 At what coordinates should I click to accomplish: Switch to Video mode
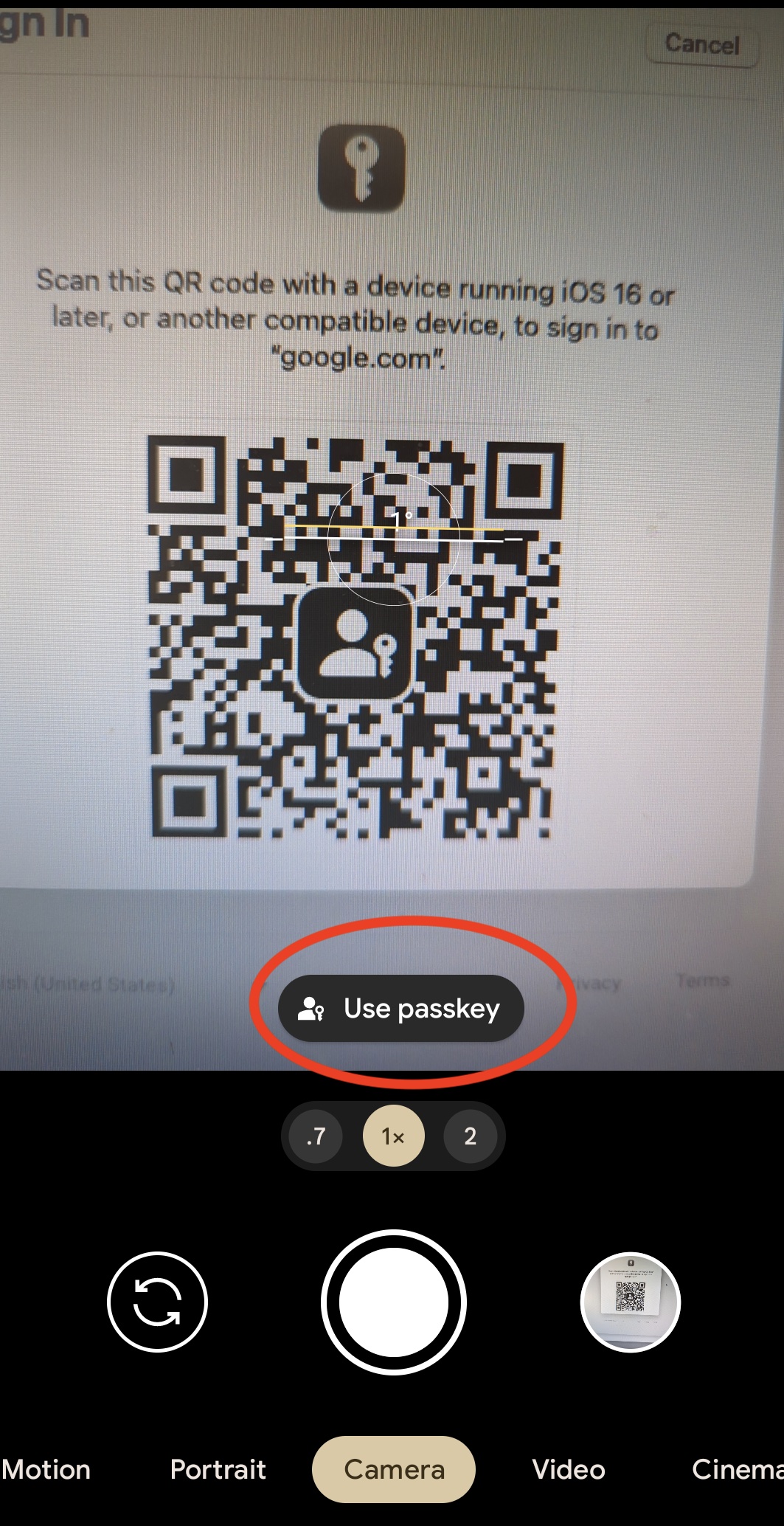(568, 1469)
